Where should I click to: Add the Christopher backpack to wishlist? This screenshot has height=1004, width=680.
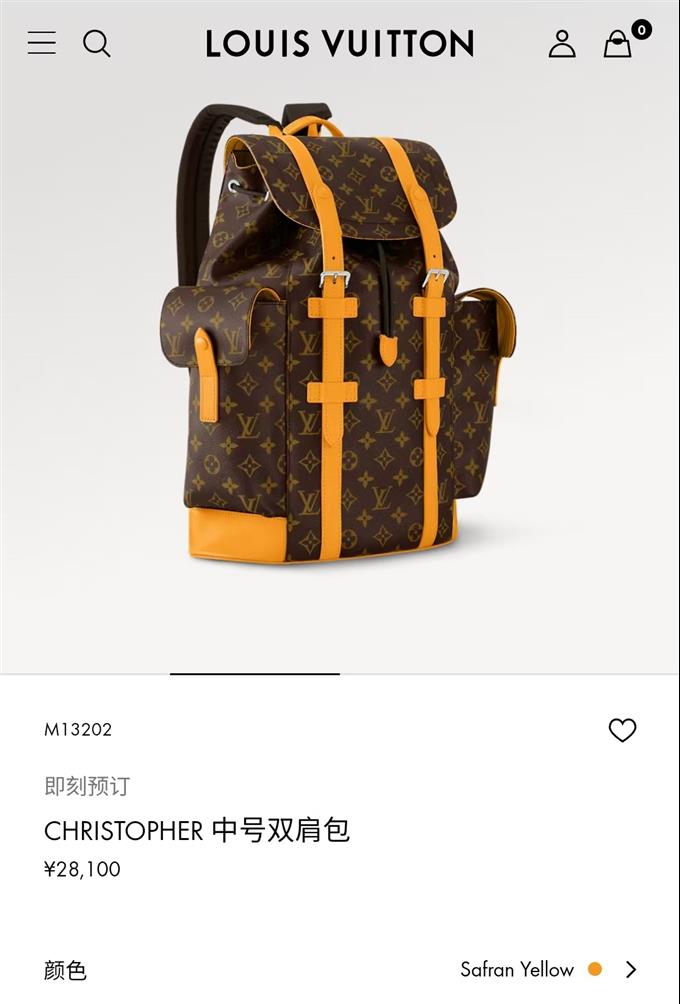coord(622,730)
